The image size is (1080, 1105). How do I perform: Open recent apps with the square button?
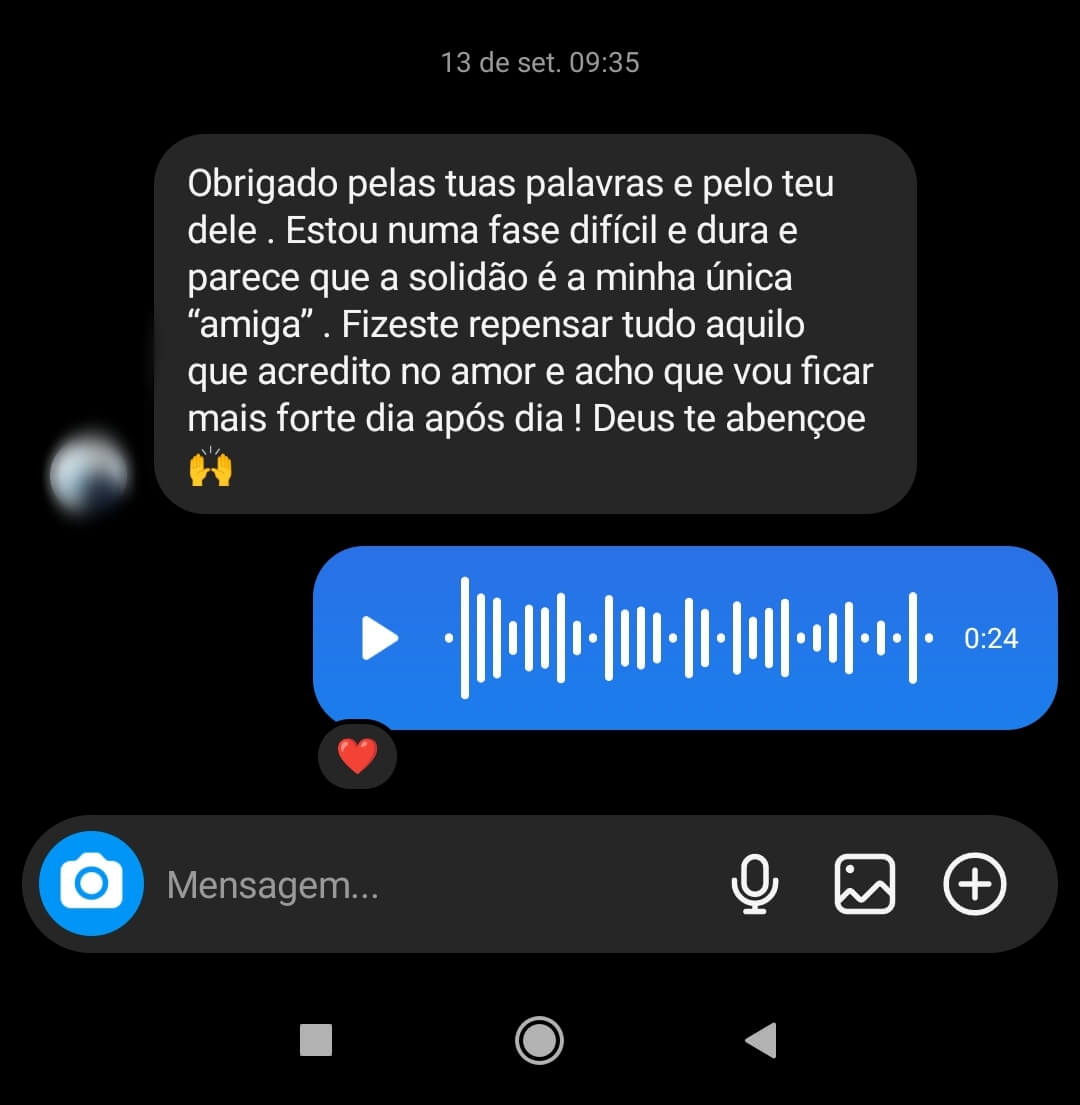316,1041
